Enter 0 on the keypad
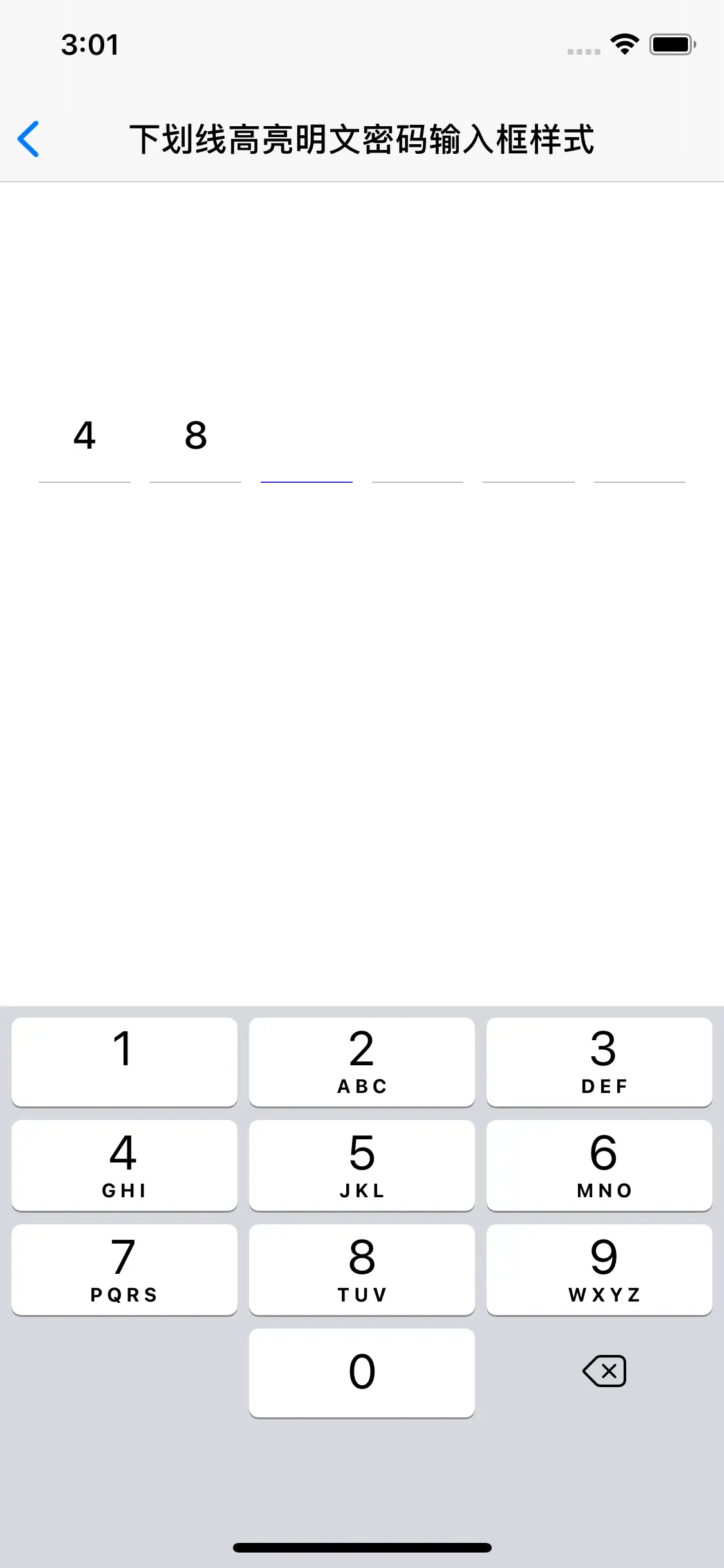This screenshot has height=1568, width=724. point(362,1373)
